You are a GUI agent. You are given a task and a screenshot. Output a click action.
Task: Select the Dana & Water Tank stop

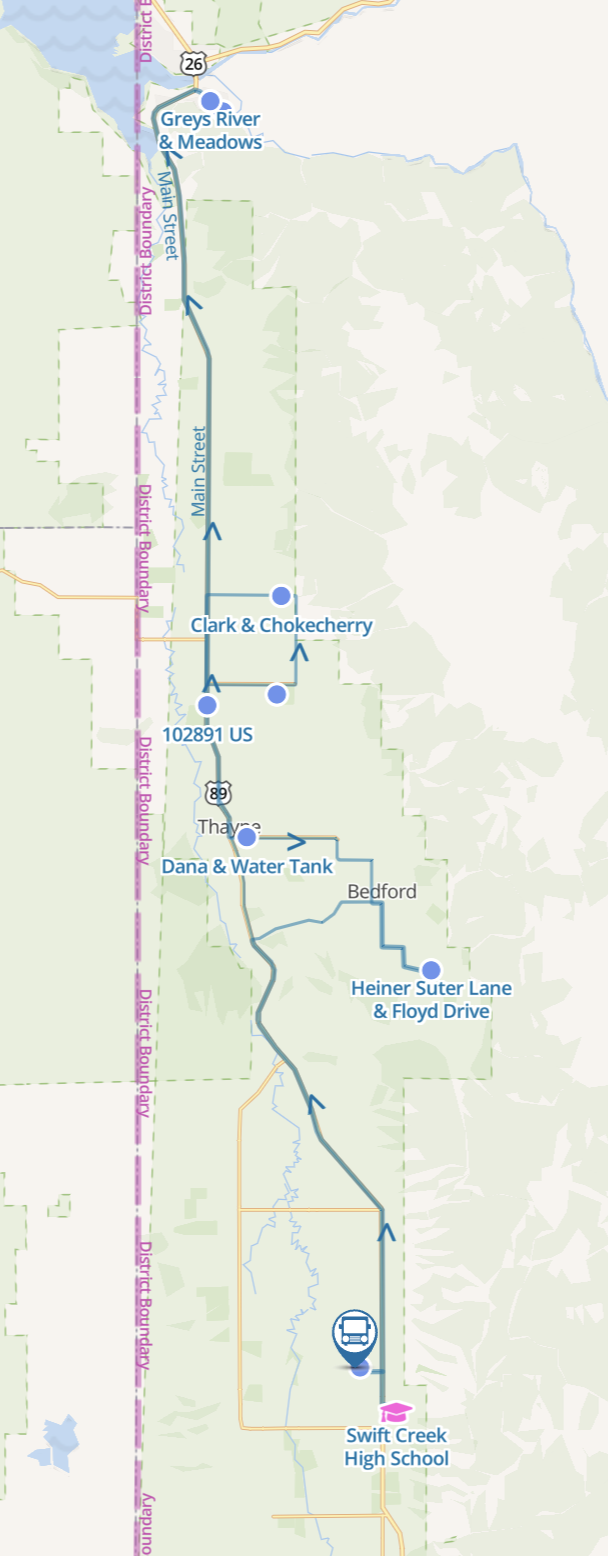pyautogui.click(x=246, y=837)
